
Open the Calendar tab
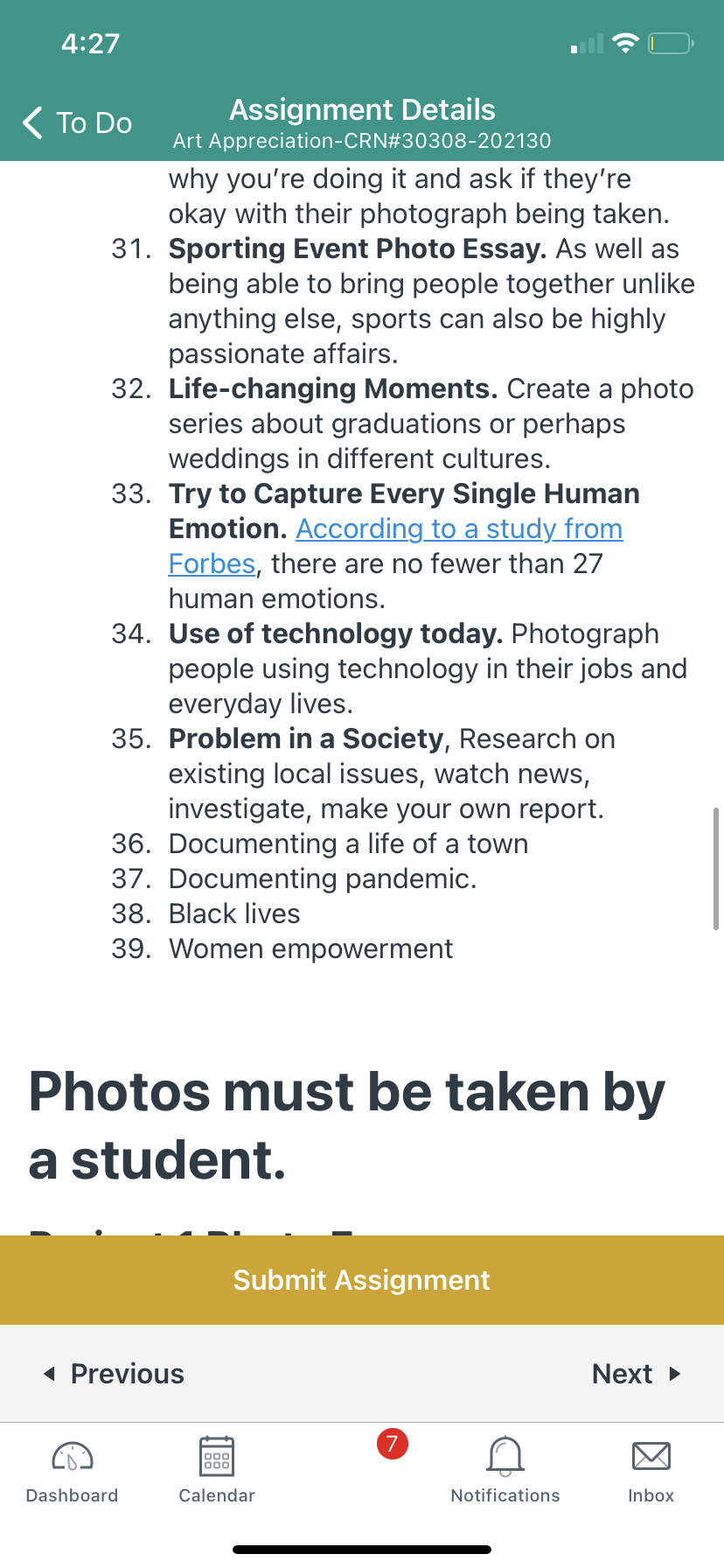click(217, 1471)
